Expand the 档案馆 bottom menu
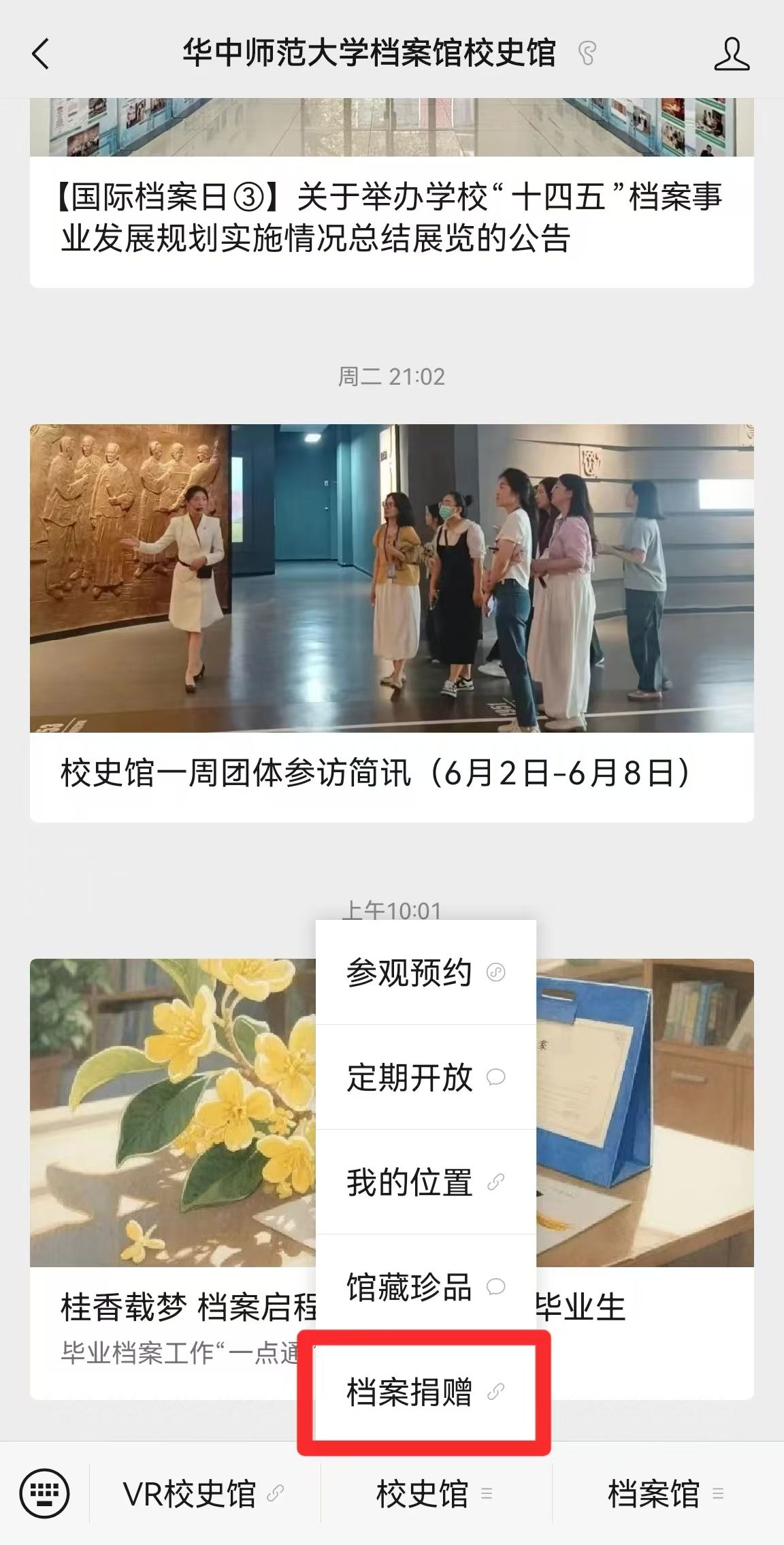 (x=664, y=1494)
